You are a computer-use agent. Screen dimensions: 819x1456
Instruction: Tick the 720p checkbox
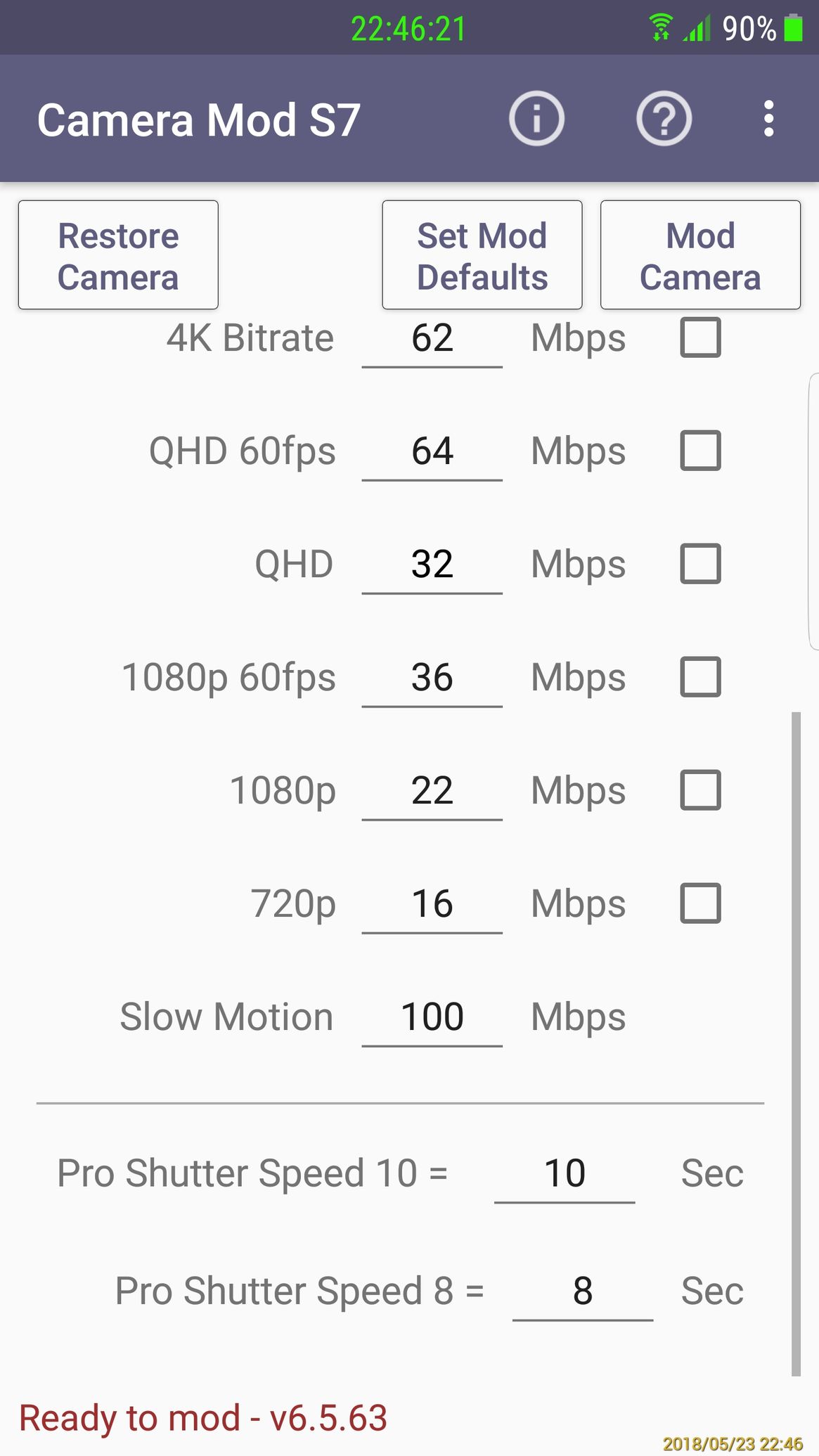pos(700,903)
